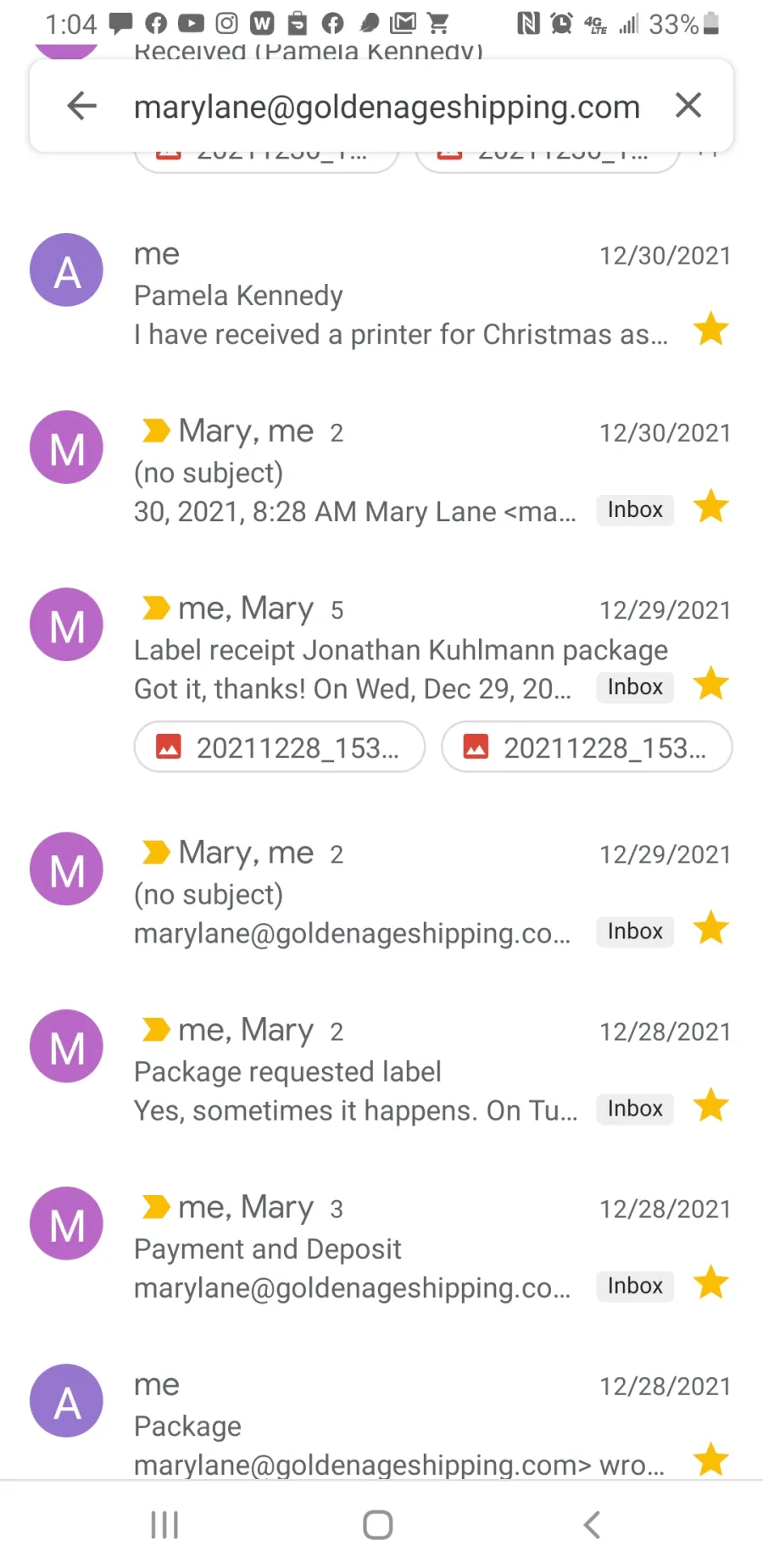Tap the system home button
The image size is (763, 1568).
378,1525
